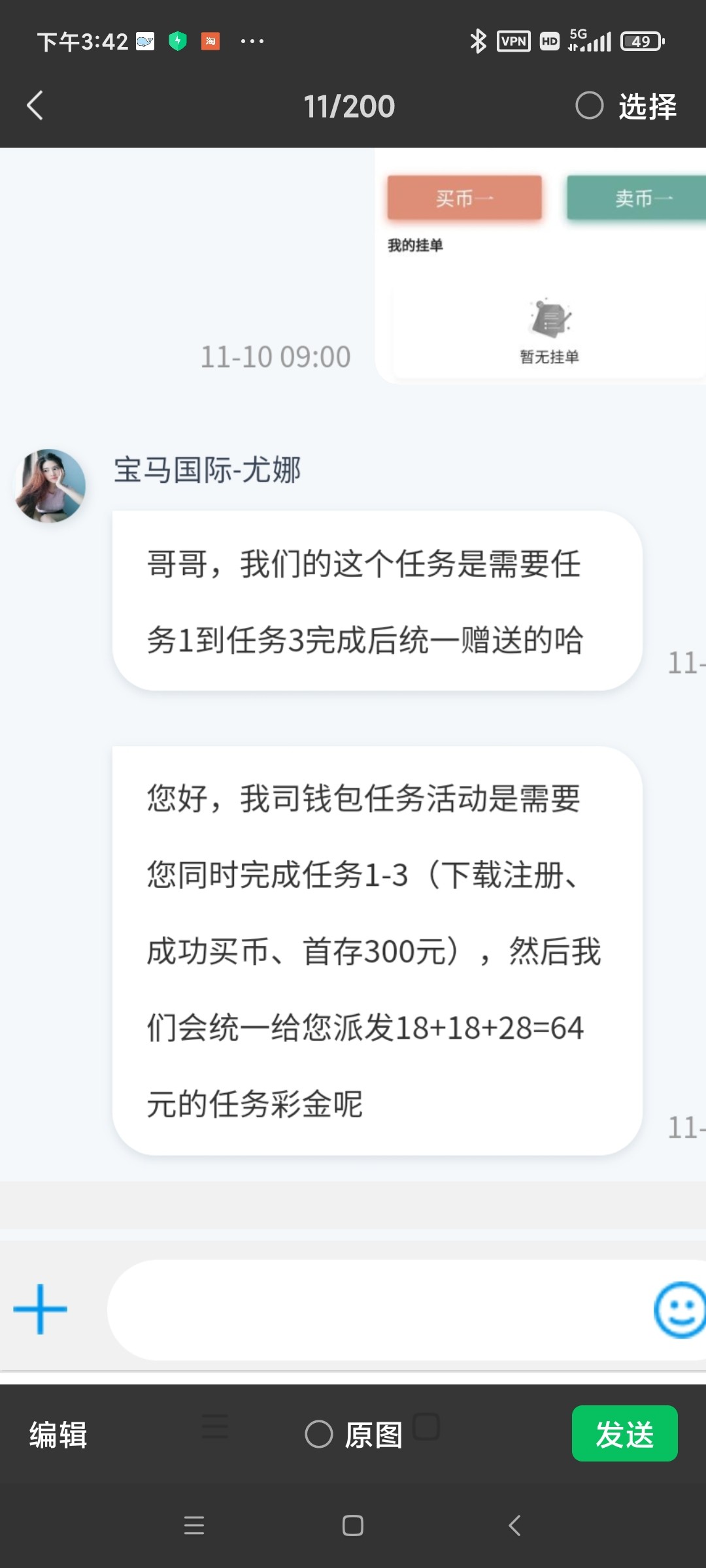Viewport: 706px width, 1568px height.
Task: Go back from the image preview
Action: click(x=35, y=106)
